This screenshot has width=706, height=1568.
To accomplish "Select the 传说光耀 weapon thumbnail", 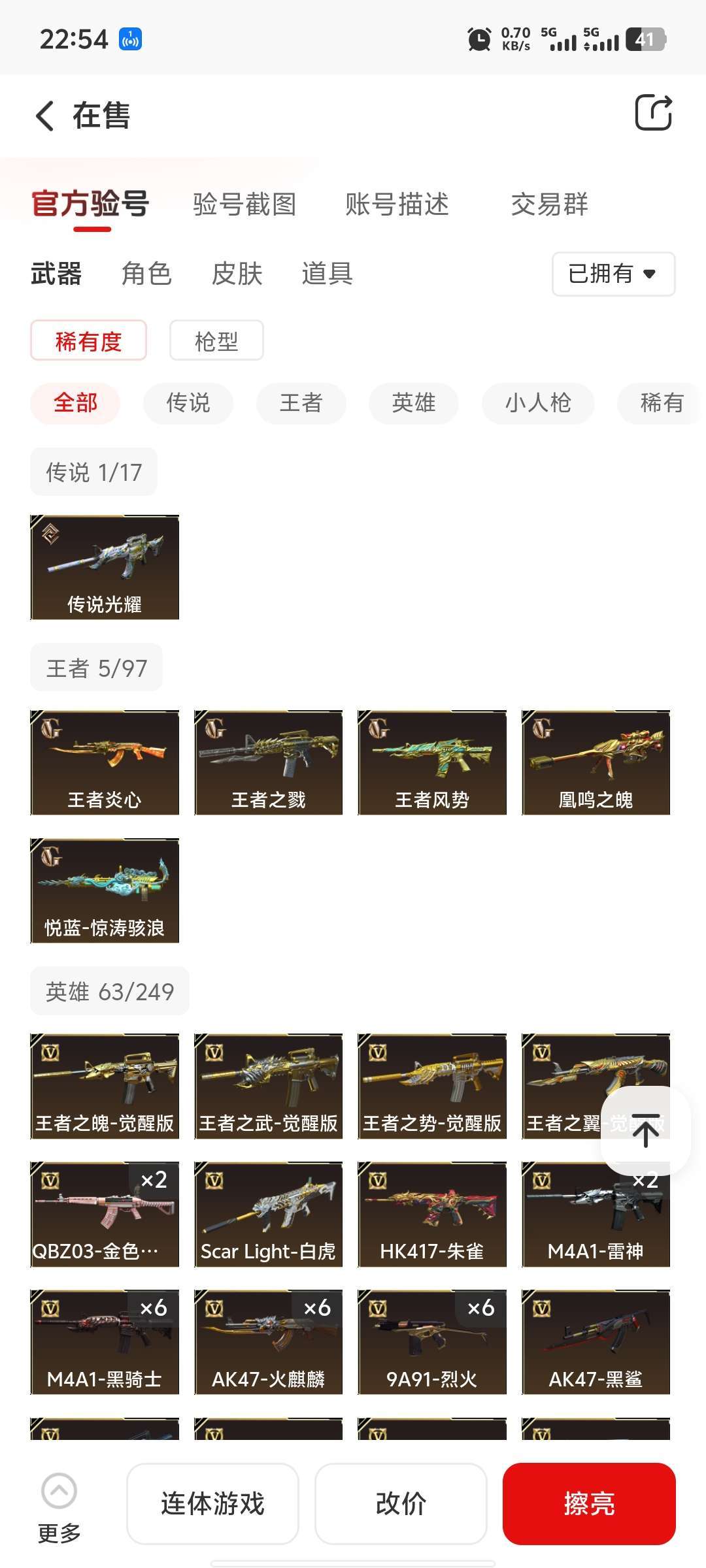I will click(x=105, y=567).
